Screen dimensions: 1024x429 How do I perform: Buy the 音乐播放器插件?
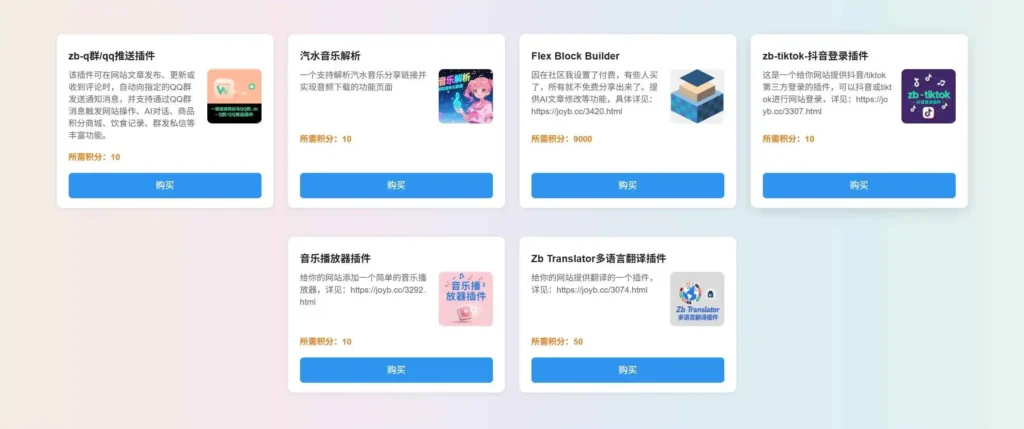pos(396,370)
